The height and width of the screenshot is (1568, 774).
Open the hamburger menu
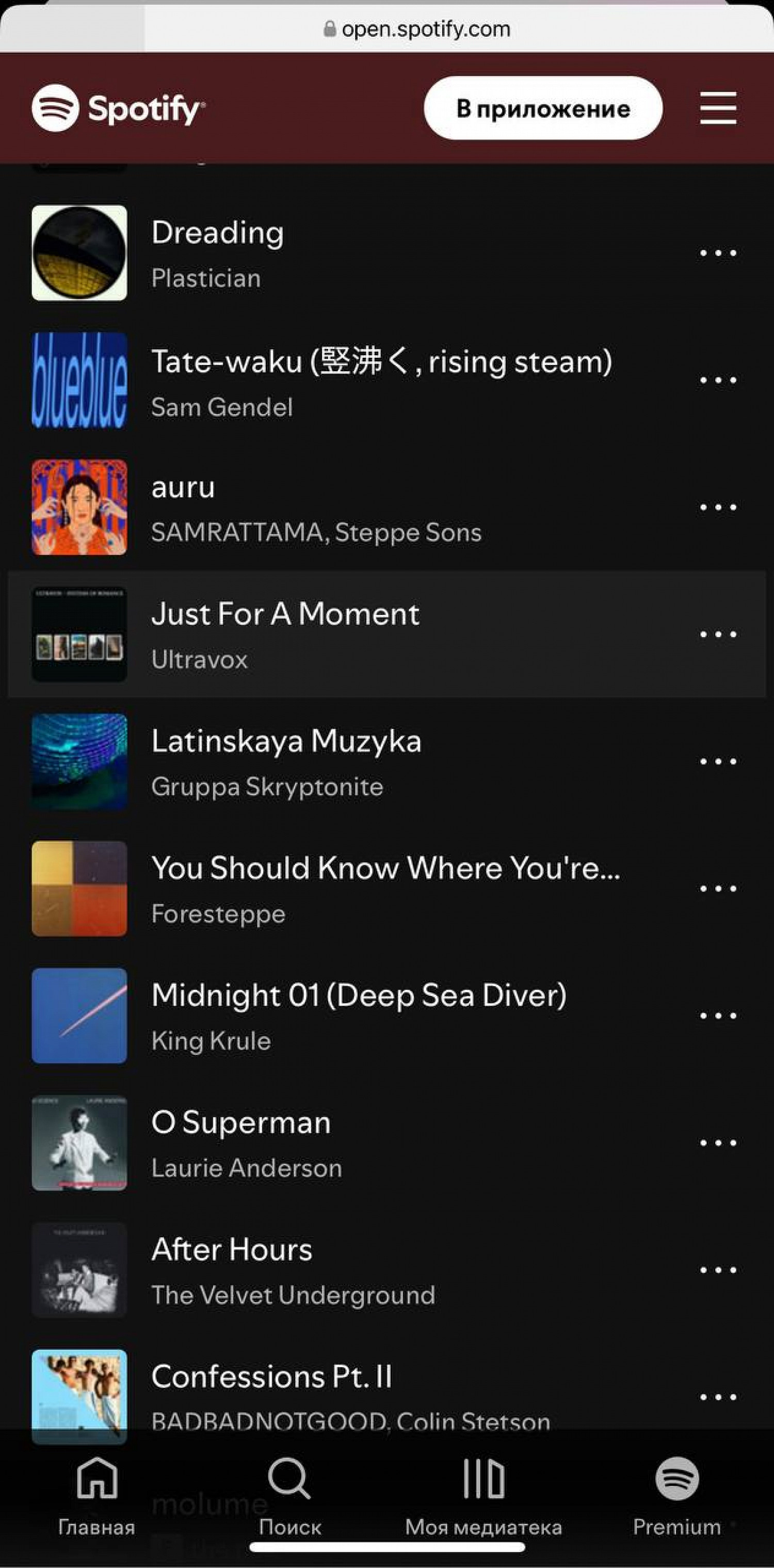click(718, 108)
